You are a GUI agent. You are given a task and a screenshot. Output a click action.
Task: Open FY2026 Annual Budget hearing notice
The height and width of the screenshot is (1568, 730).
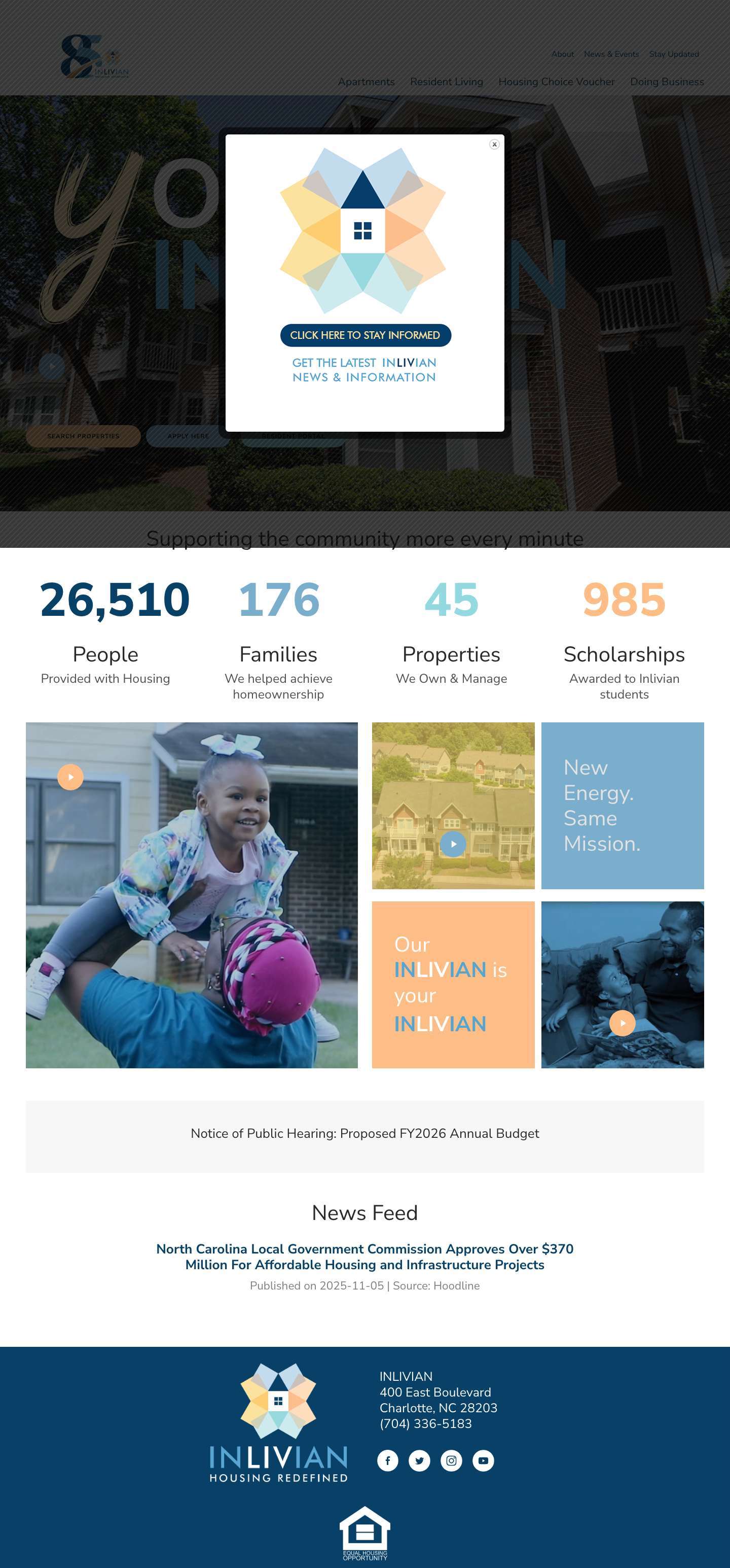[365, 1133]
